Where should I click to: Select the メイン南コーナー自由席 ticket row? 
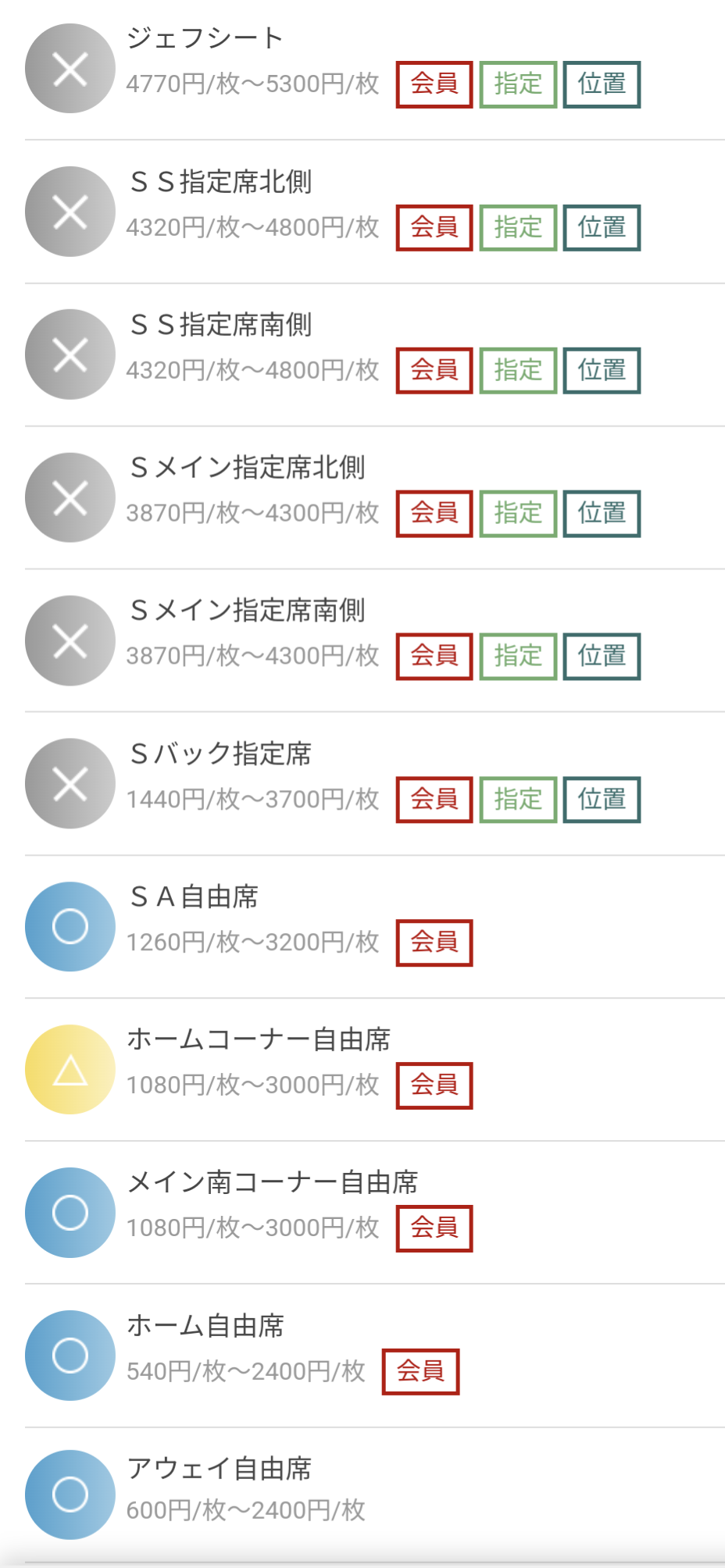click(375, 1212)
